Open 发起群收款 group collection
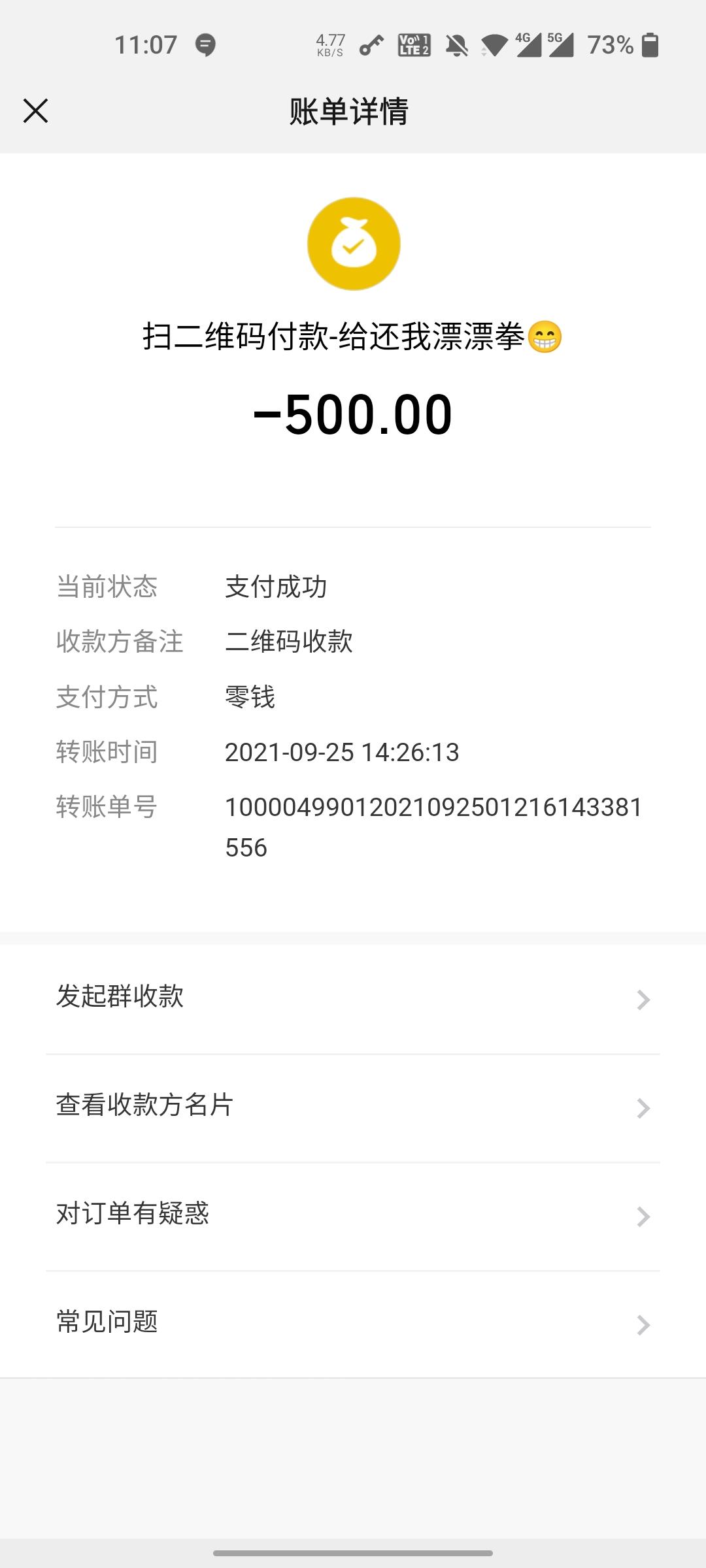Screen dimensions: 706x1568 click(353, 998)
